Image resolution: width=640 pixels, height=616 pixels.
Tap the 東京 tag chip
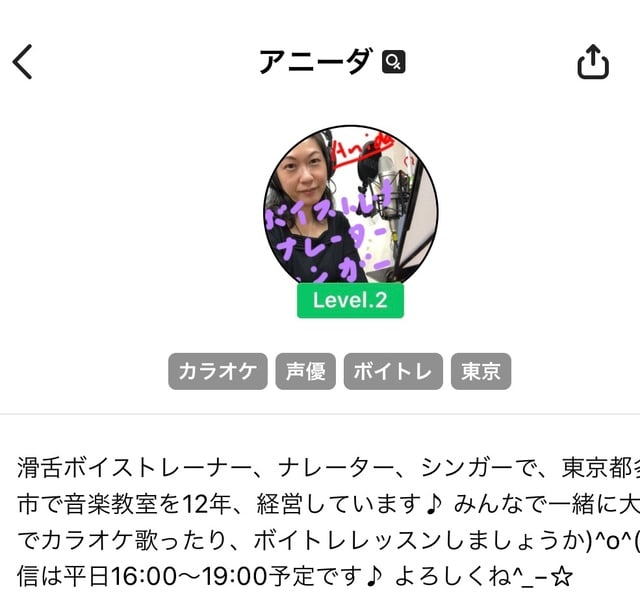[481, 371]
